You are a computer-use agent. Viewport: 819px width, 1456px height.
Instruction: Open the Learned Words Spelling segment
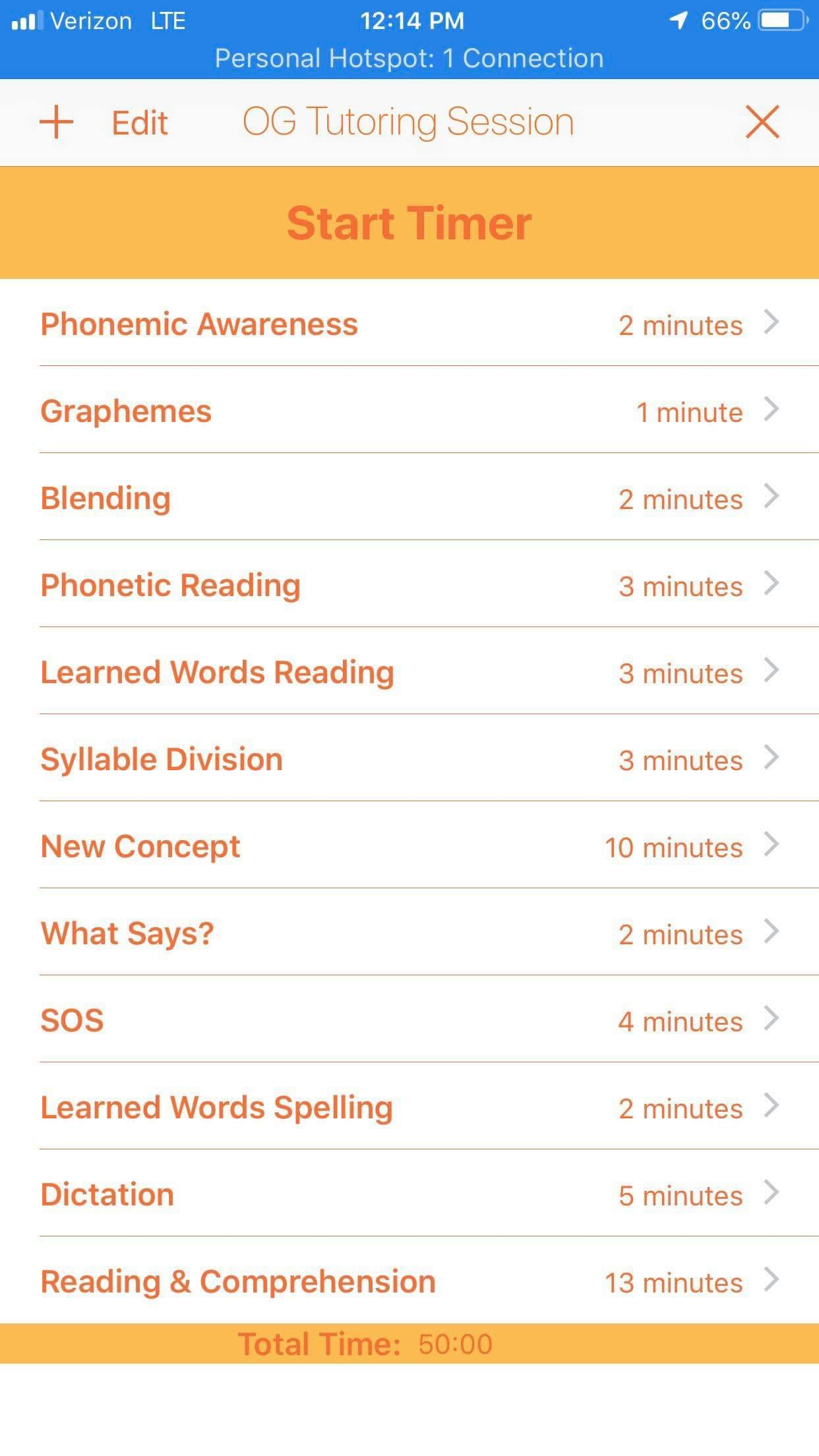pyautogui.click(x=409, y=1107)
